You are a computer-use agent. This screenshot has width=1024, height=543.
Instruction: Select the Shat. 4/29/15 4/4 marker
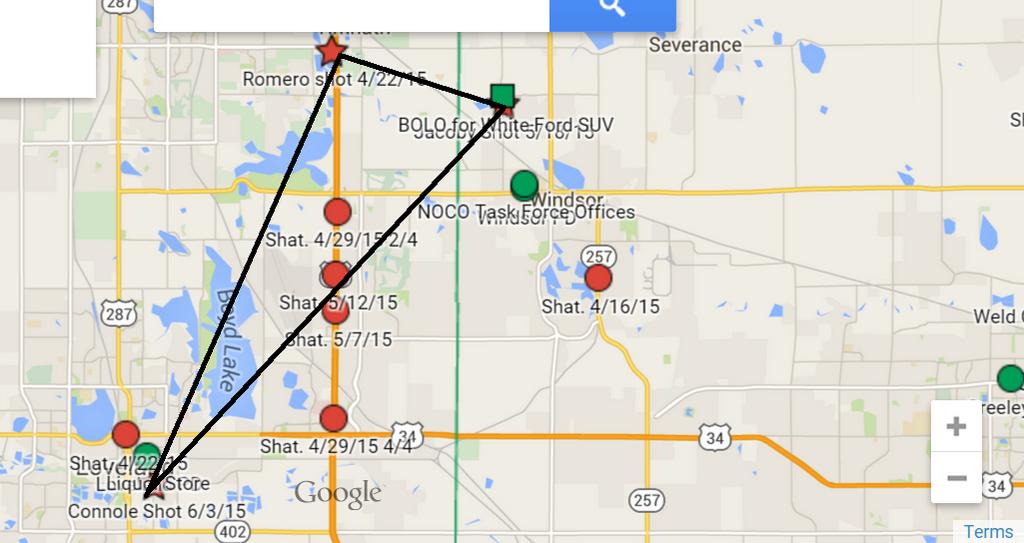click(334, 418)
